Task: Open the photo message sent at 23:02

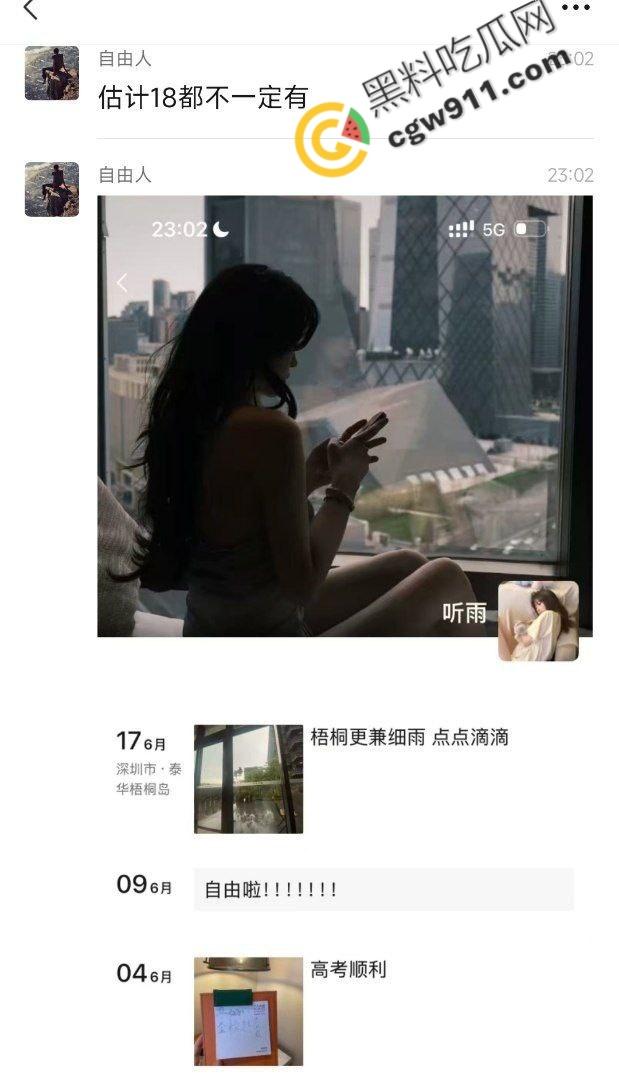Action: pos(344,416)
